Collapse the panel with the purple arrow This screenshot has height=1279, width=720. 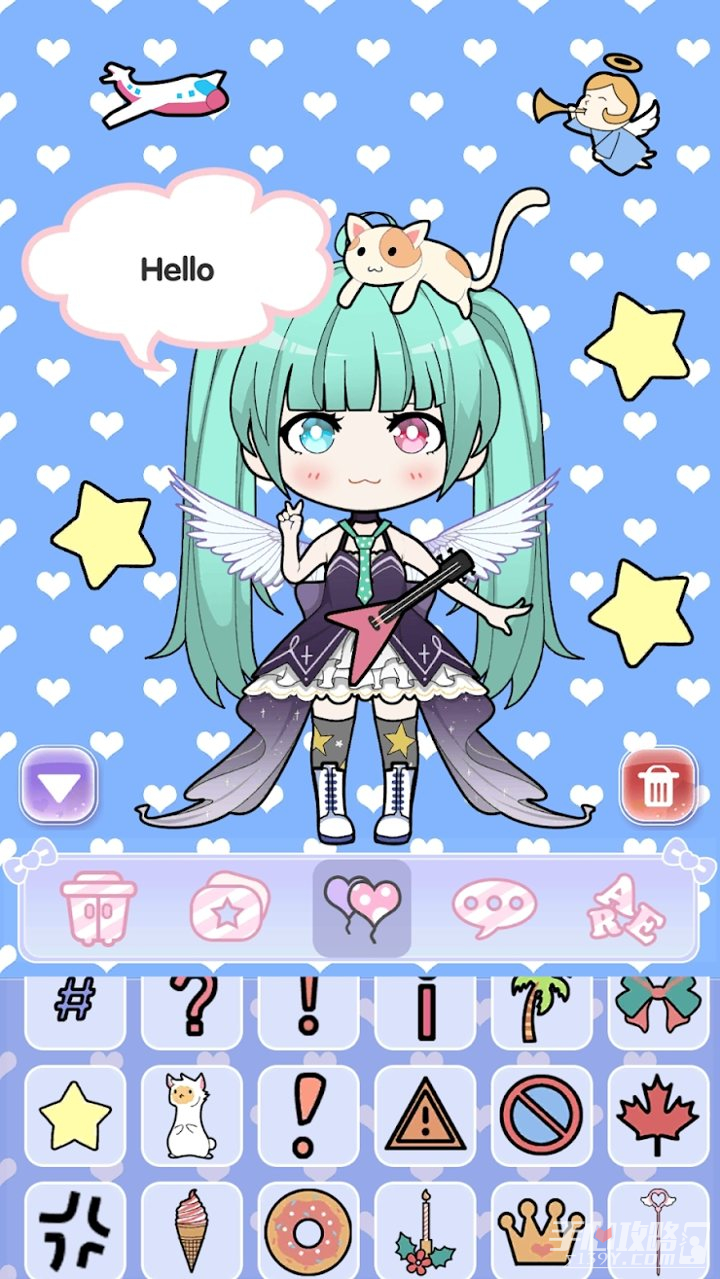tap(58, 786)
